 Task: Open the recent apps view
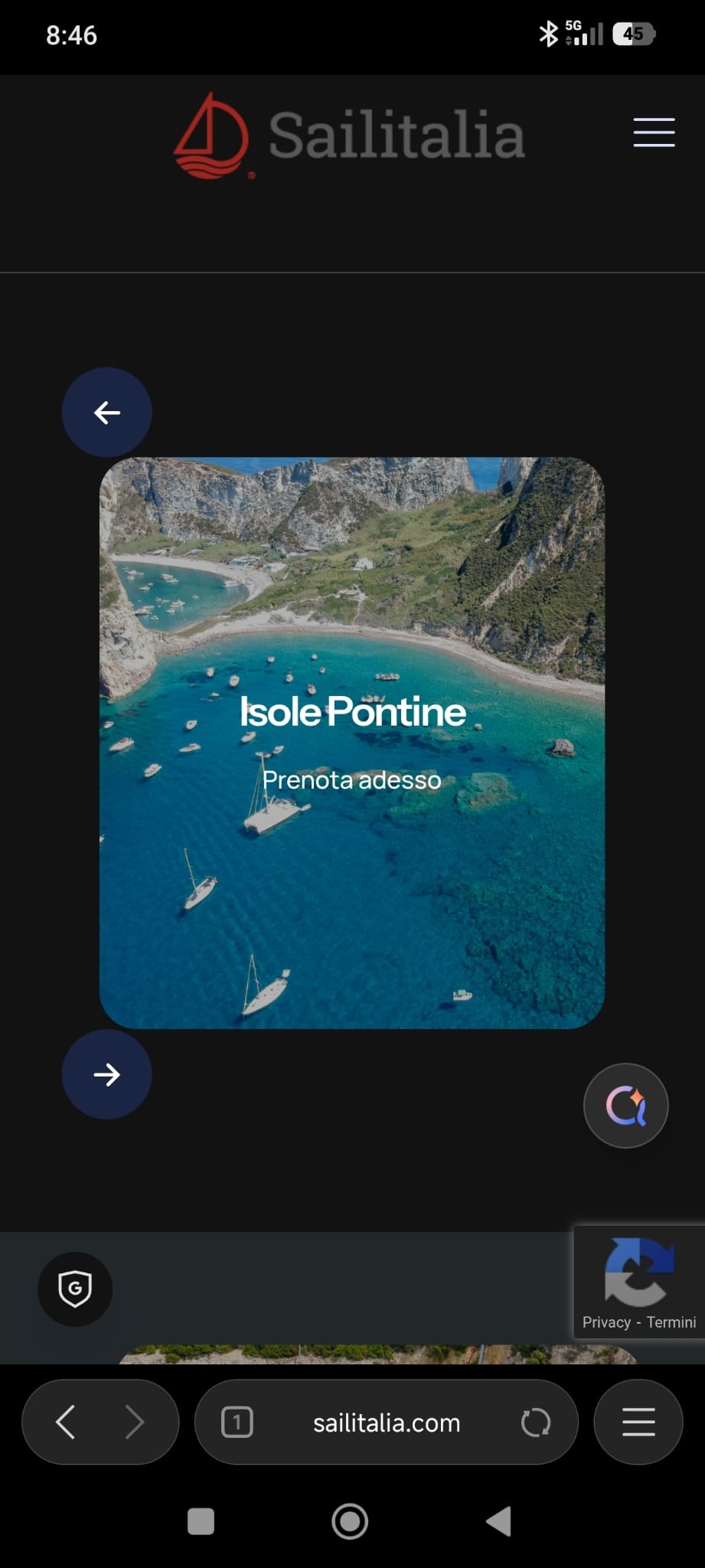pyautogui.click(x=201, y=1521)
